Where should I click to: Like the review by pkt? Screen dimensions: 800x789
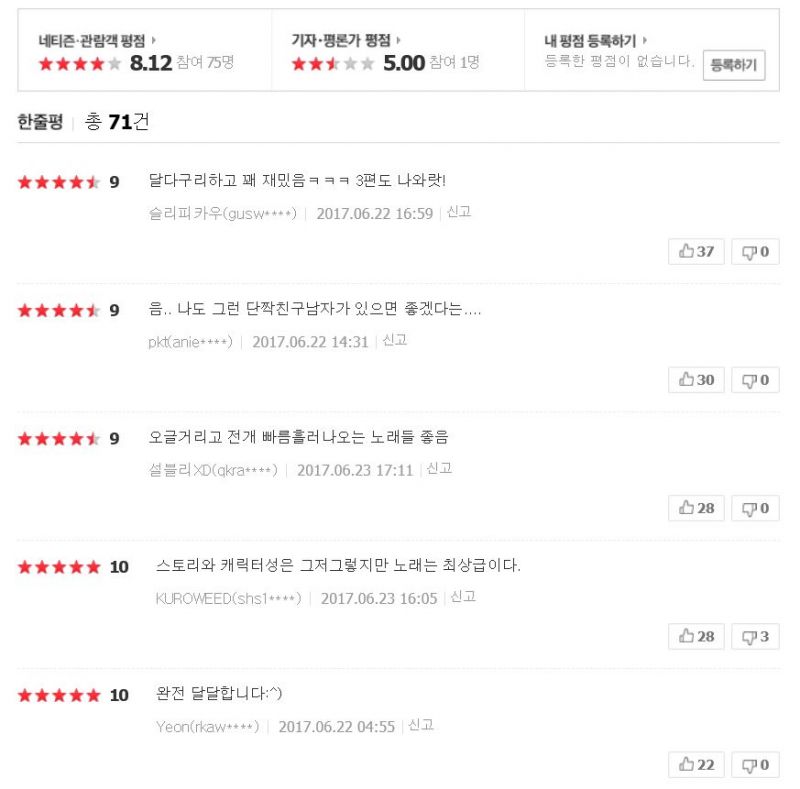tap(696, 380)
